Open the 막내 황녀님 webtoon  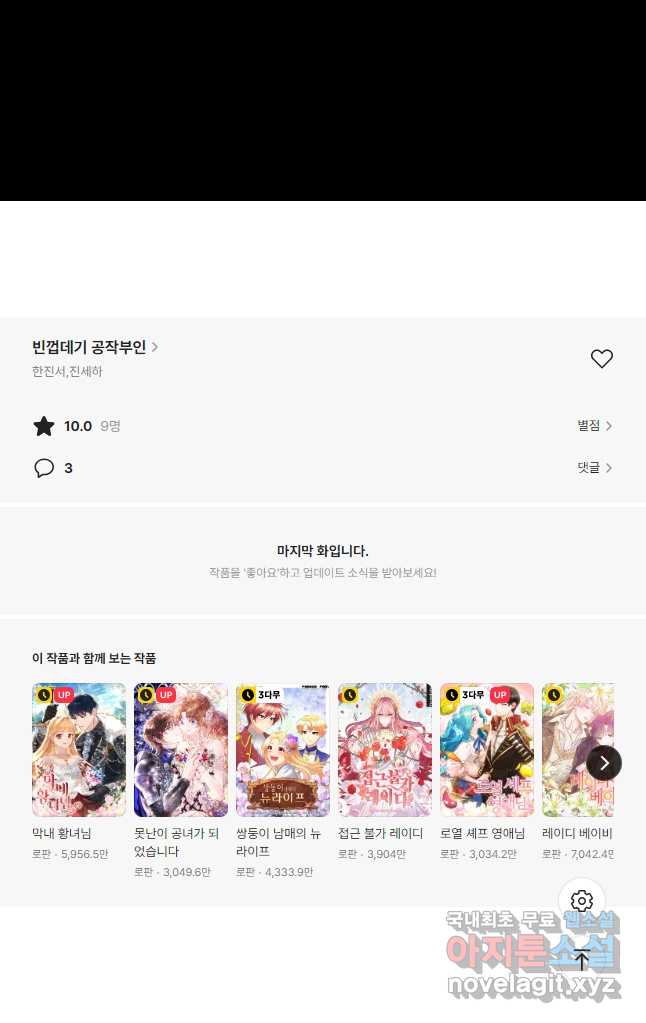[x=79, y=750]
